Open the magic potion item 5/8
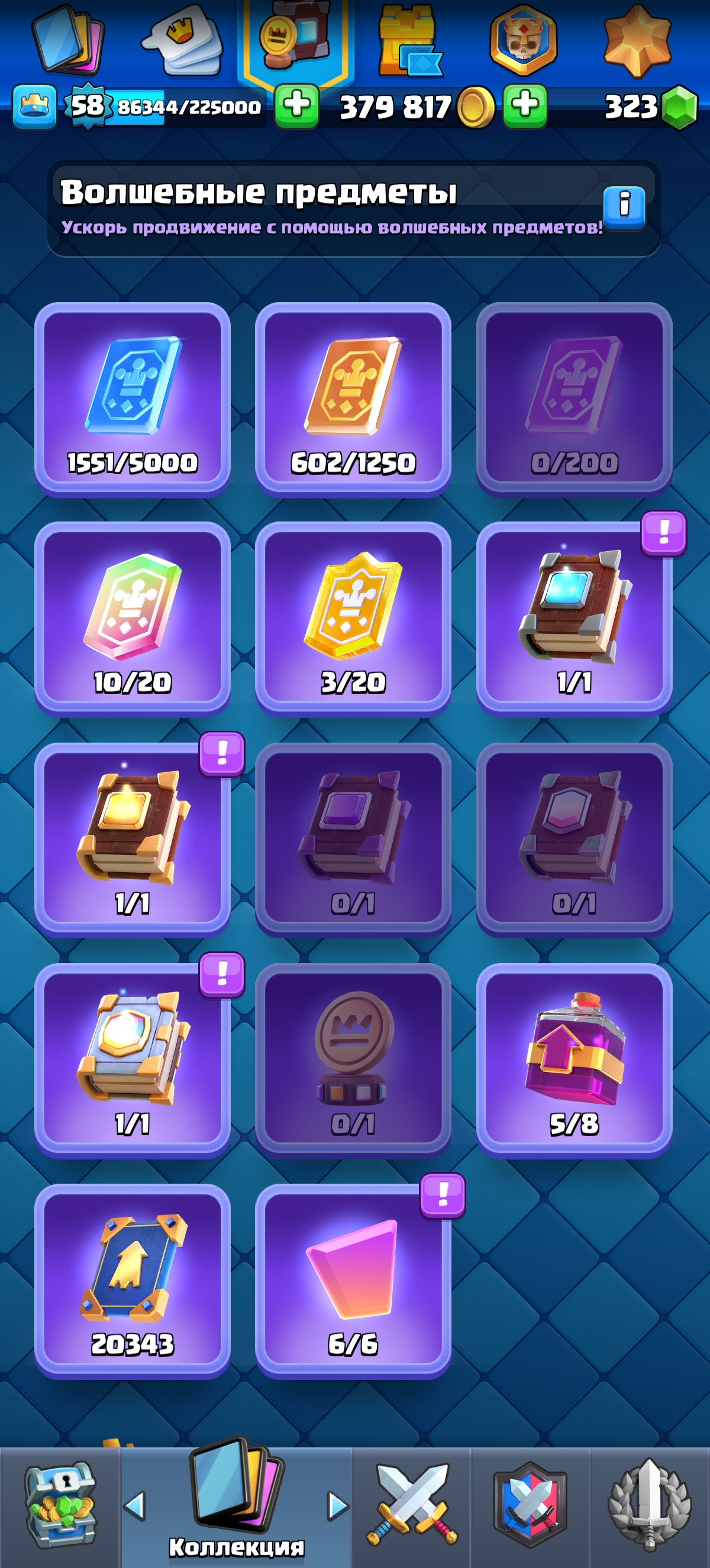The image size is (710, 1568). pos(574,1060)
